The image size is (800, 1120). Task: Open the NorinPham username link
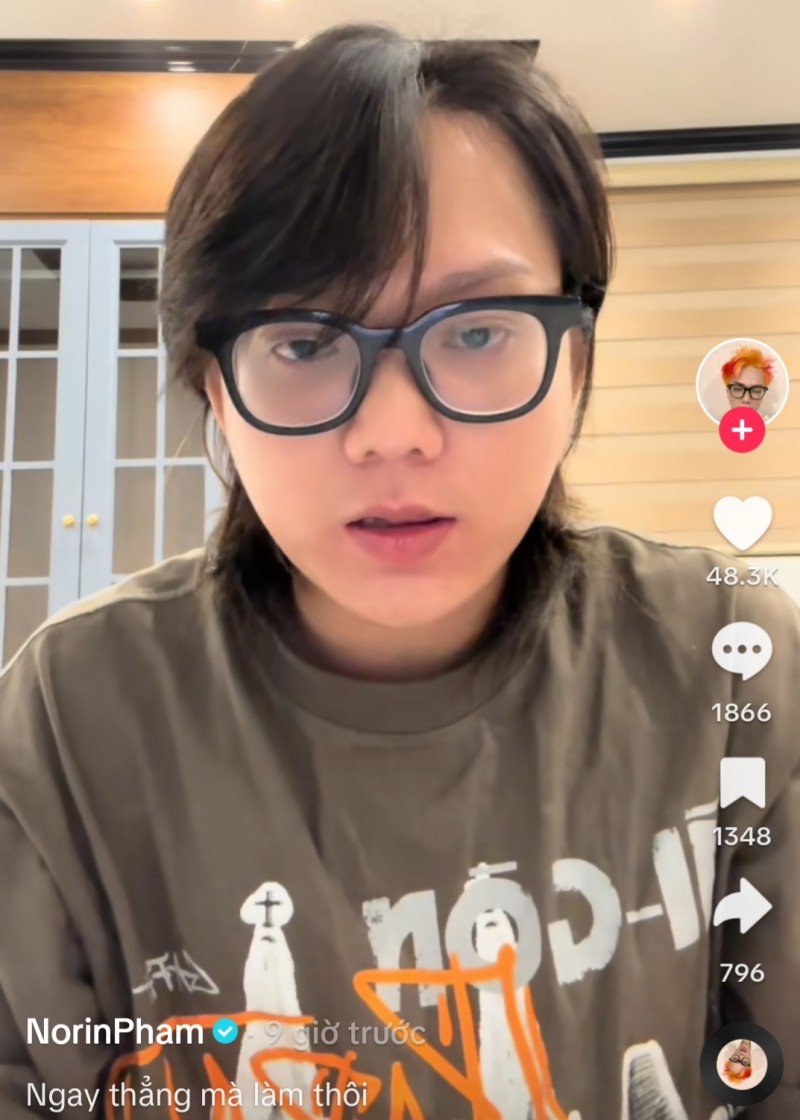click(114, 1032)
